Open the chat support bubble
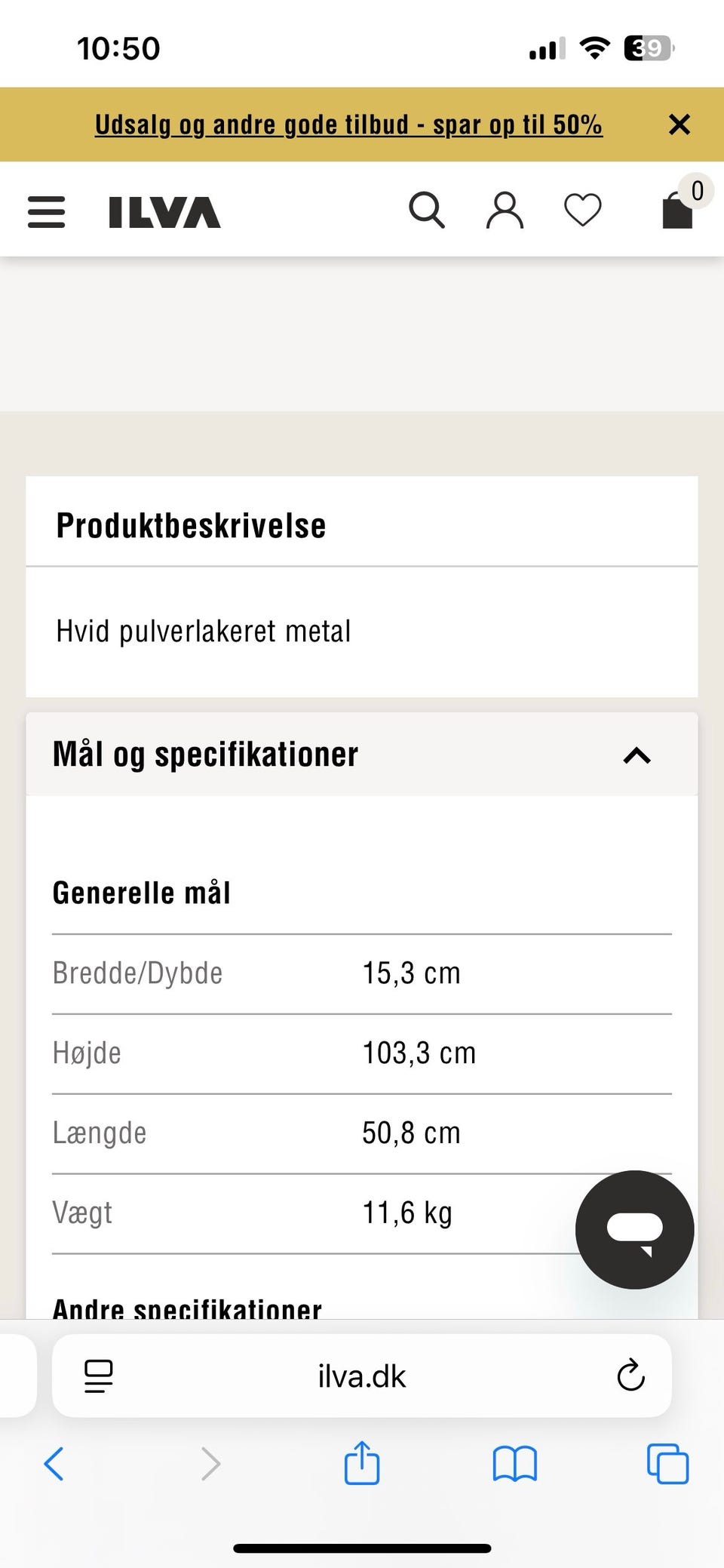Screen dimensions: 724x1568 point(634,1230)
